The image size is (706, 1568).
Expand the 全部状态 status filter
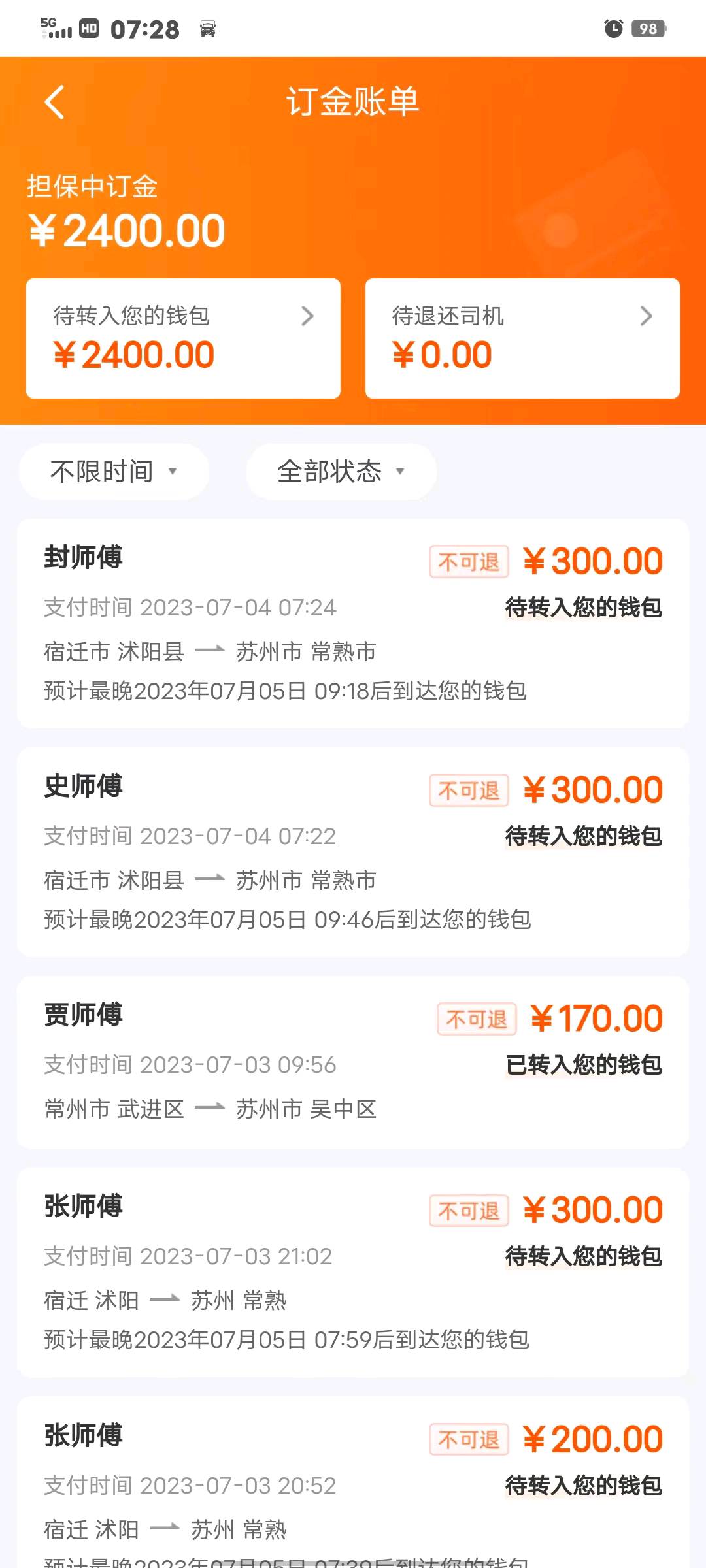tap(341, 472)
